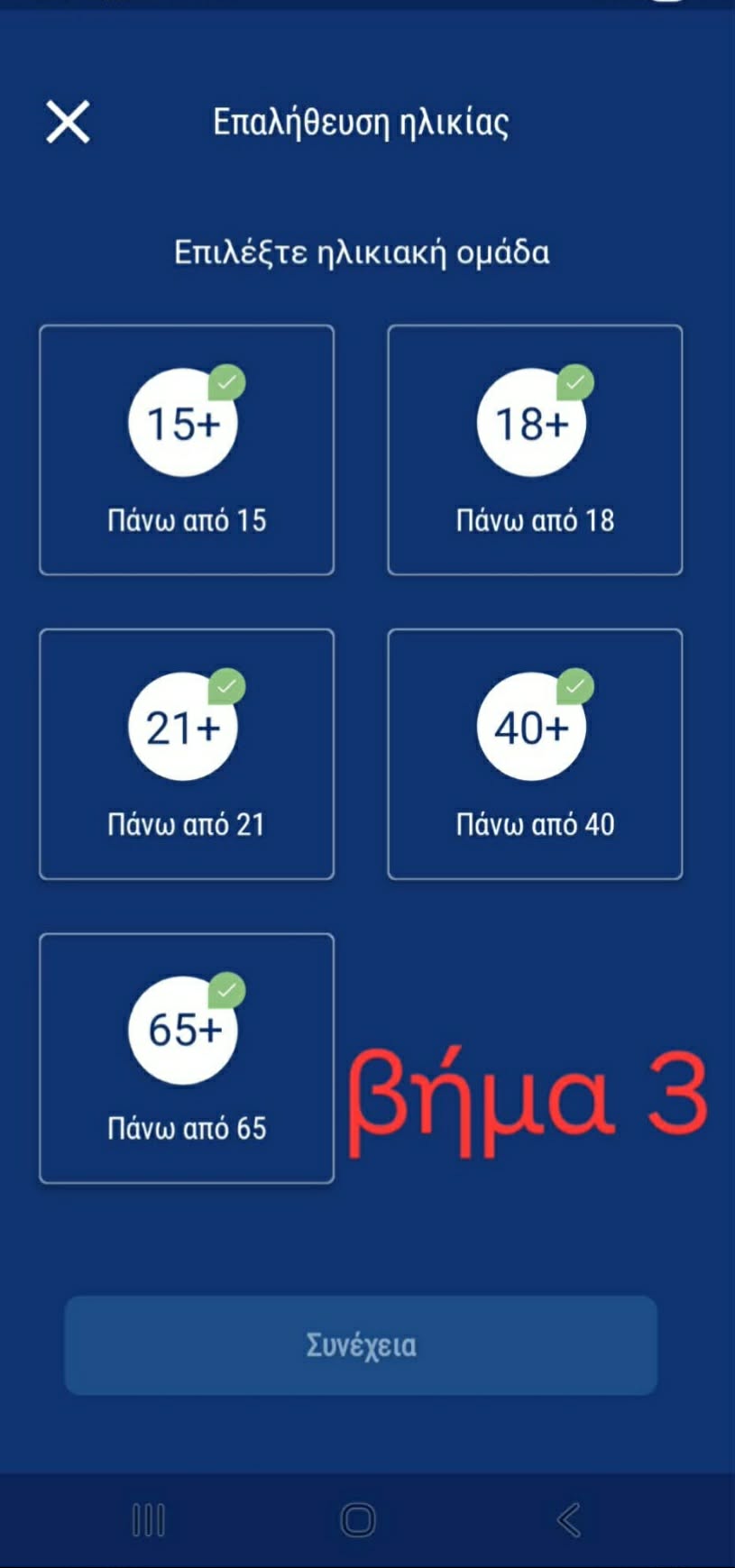The width and height of the screenshot is (735, 1568).
Task: Choose the 18+ age group card
Action: click(535, 450)
